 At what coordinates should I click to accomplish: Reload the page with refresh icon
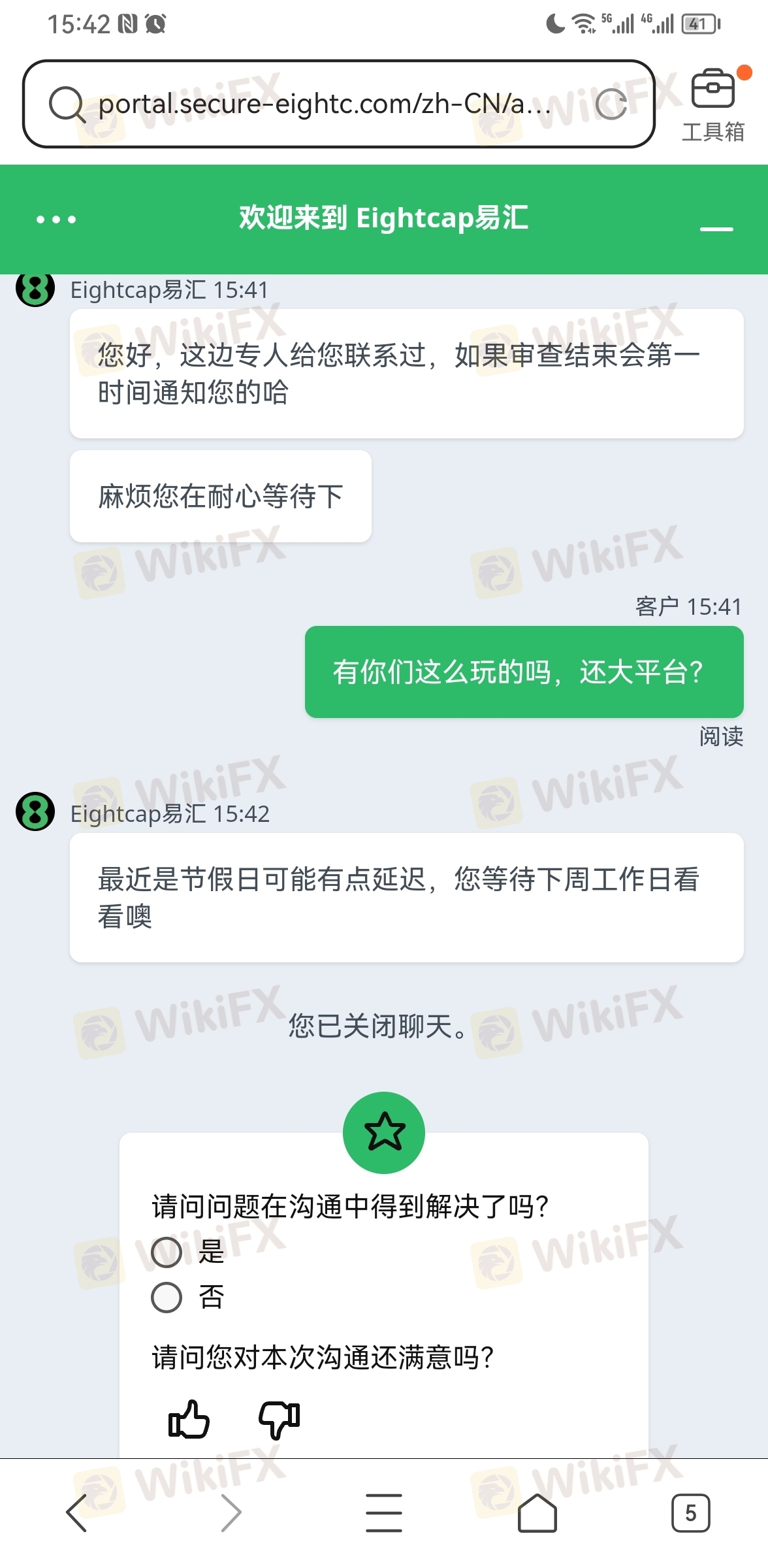tap(611, 105)
